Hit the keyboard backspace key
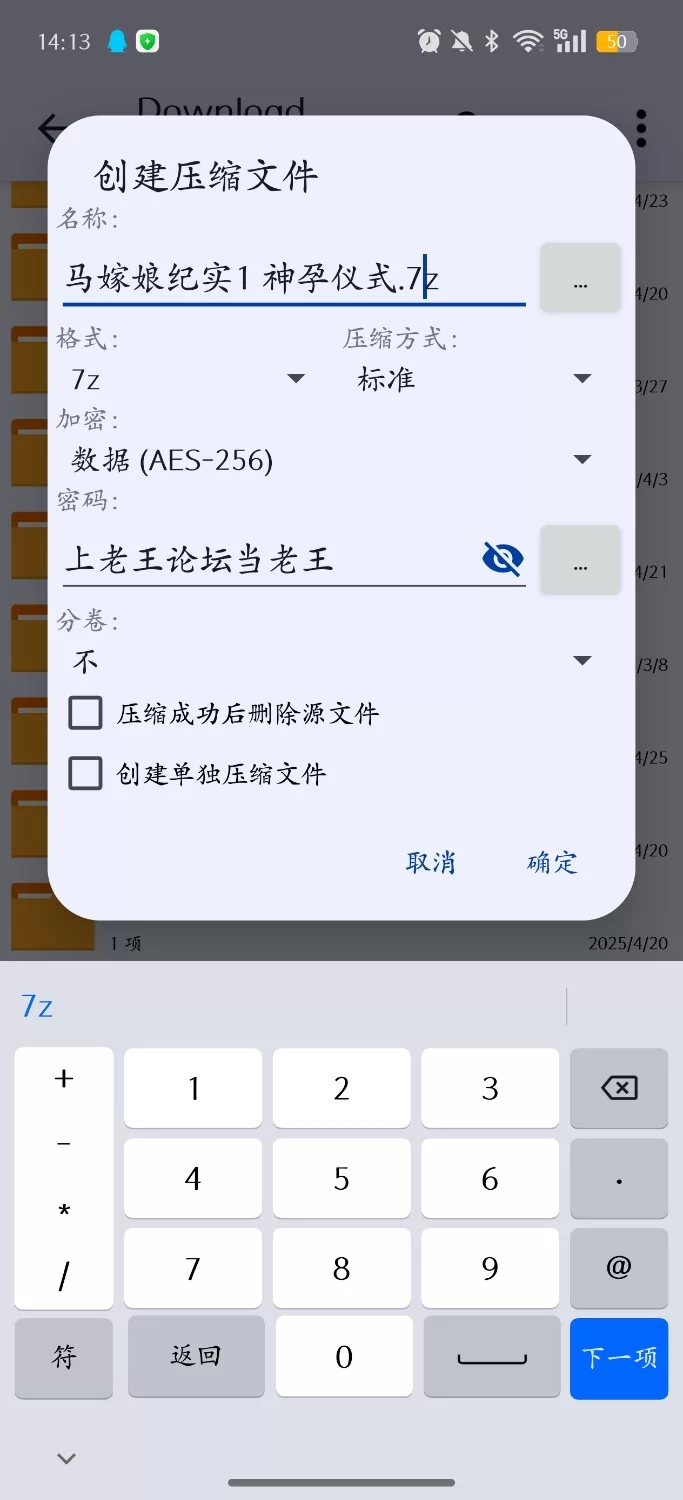The height and width of the screenshot is (1500, 683). 619,1088
